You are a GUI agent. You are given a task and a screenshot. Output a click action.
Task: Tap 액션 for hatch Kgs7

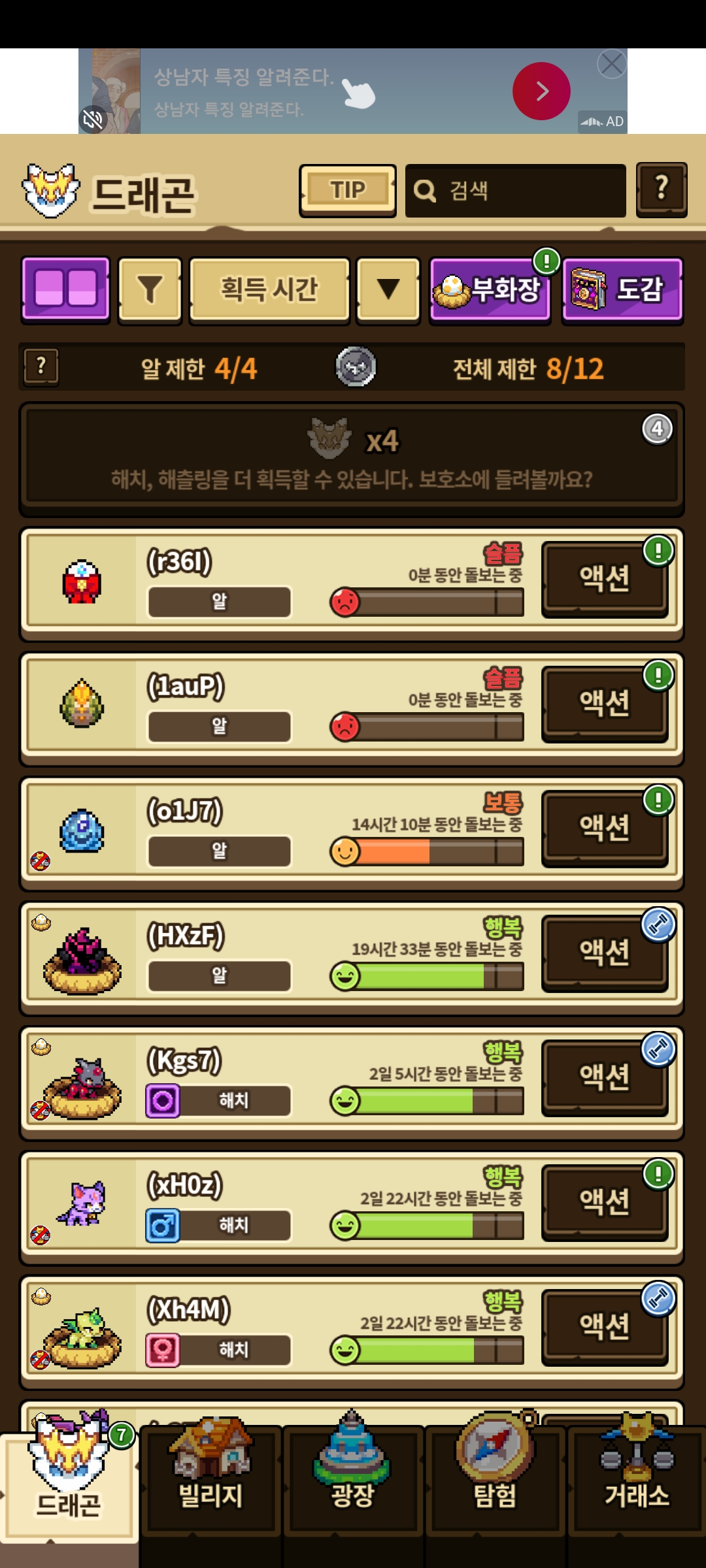(x=605, y=1078)
